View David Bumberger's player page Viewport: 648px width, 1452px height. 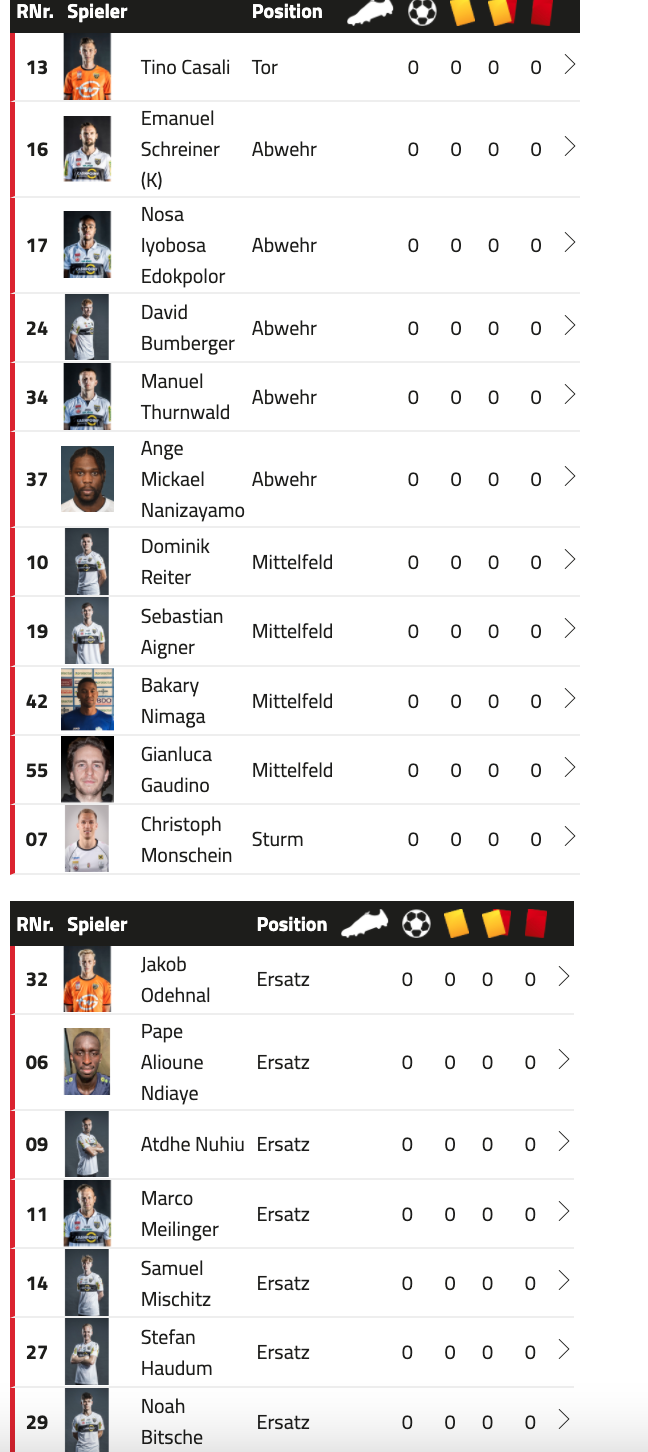tap(295, 328)
